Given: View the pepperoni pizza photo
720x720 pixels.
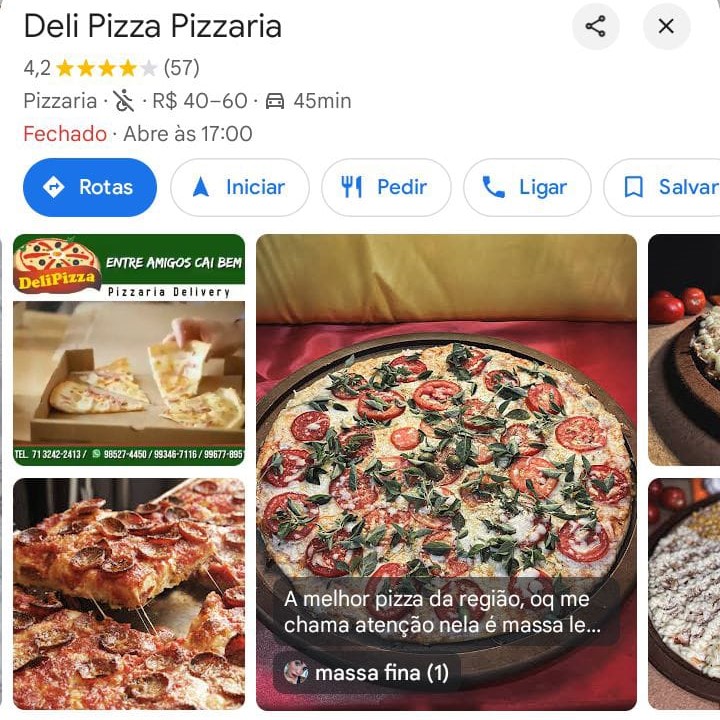Looking at the screenshot, I should coord(129,594).
